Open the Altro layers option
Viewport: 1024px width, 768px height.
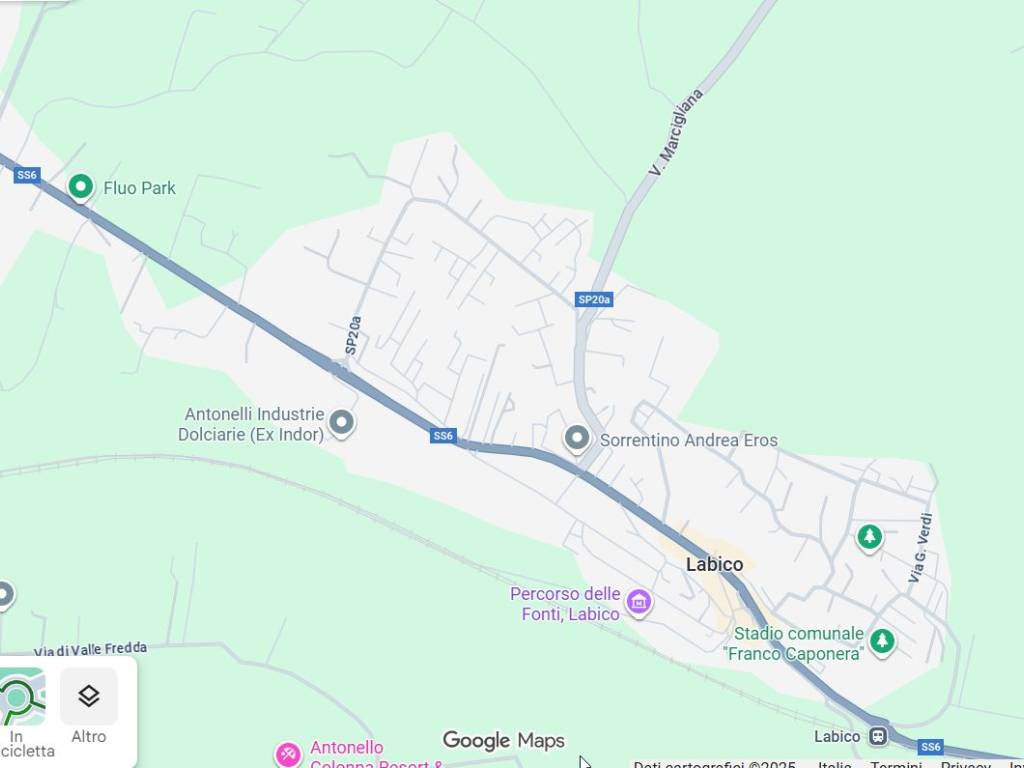pos(89,708)
